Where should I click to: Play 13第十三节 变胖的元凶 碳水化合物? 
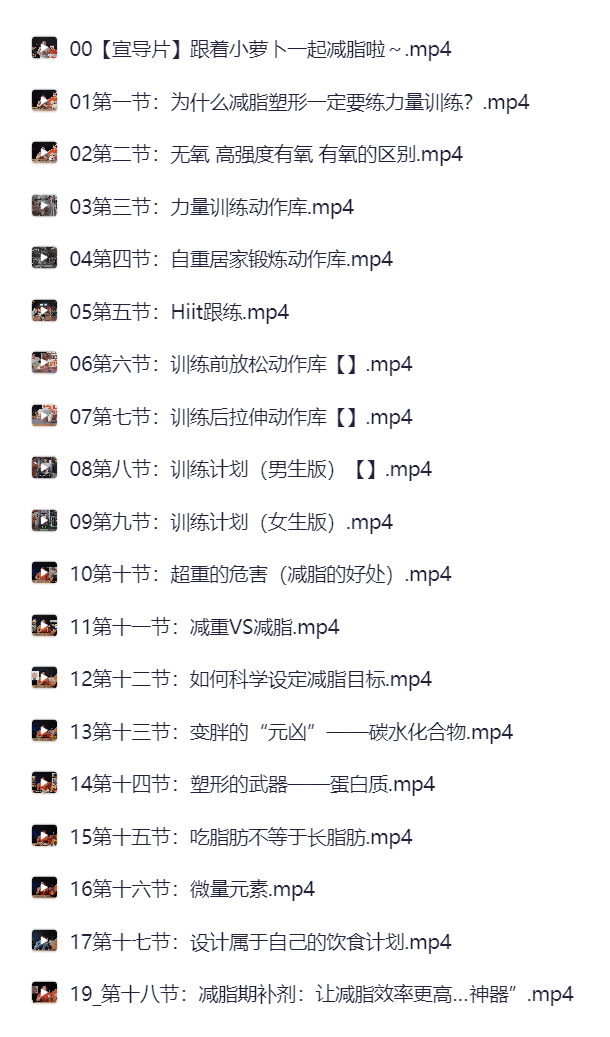click(x=291, y=732)
